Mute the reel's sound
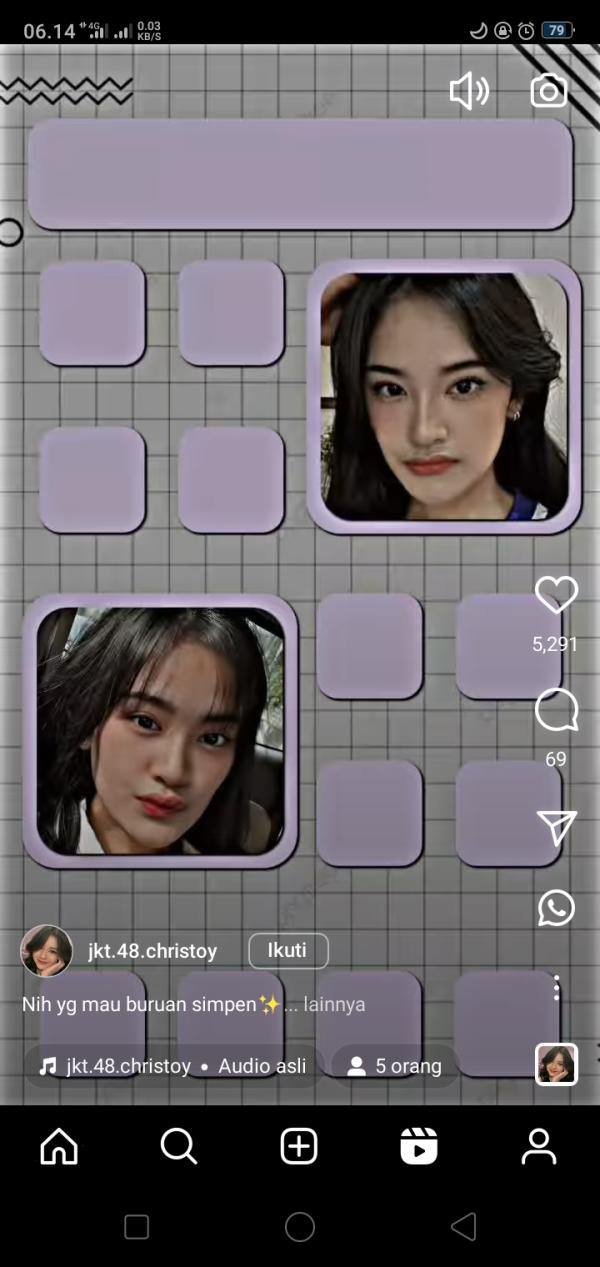600x1267 pixels. 469,92
